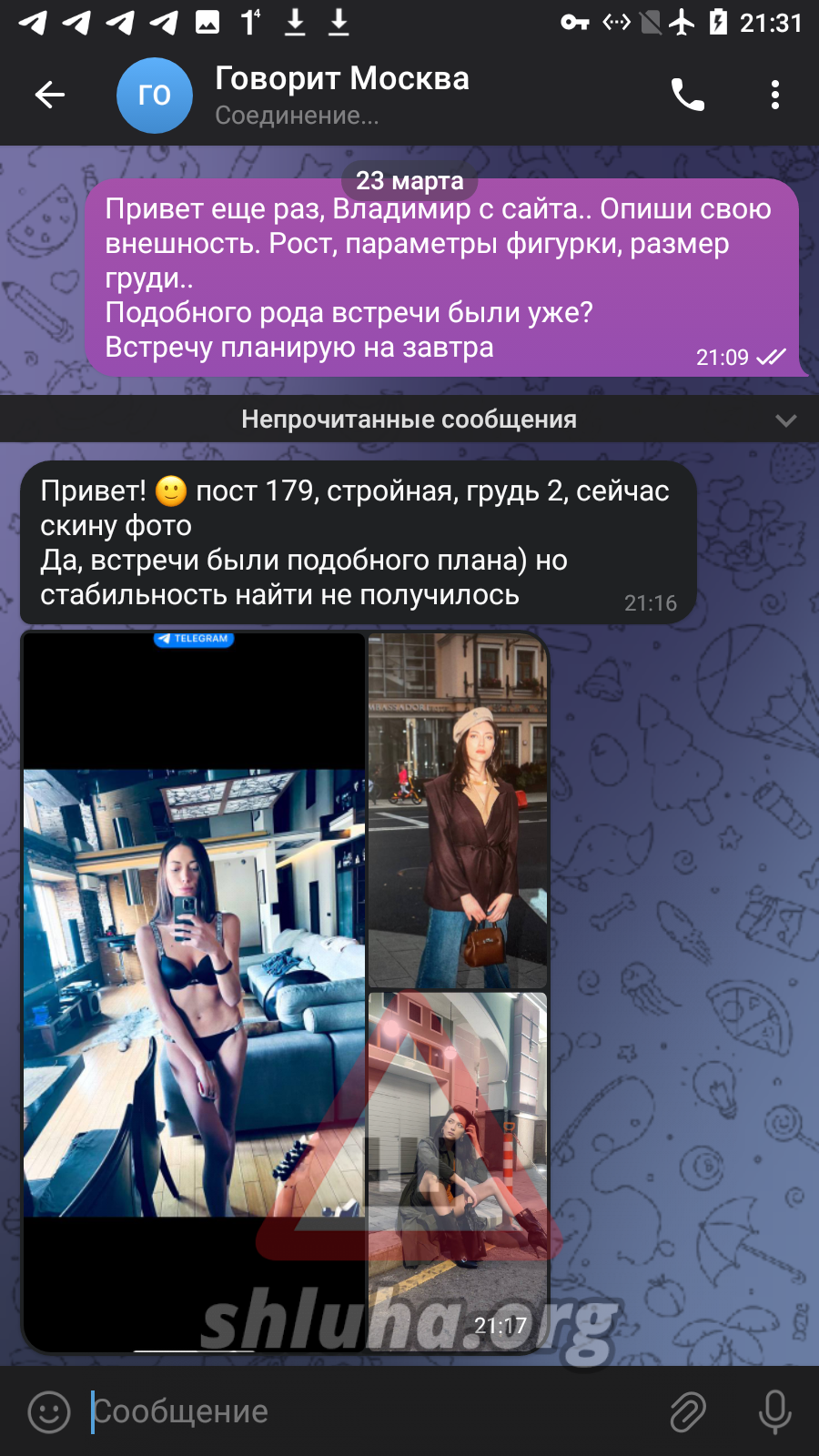Tap the microphone to record voice

pos(774,1411)
